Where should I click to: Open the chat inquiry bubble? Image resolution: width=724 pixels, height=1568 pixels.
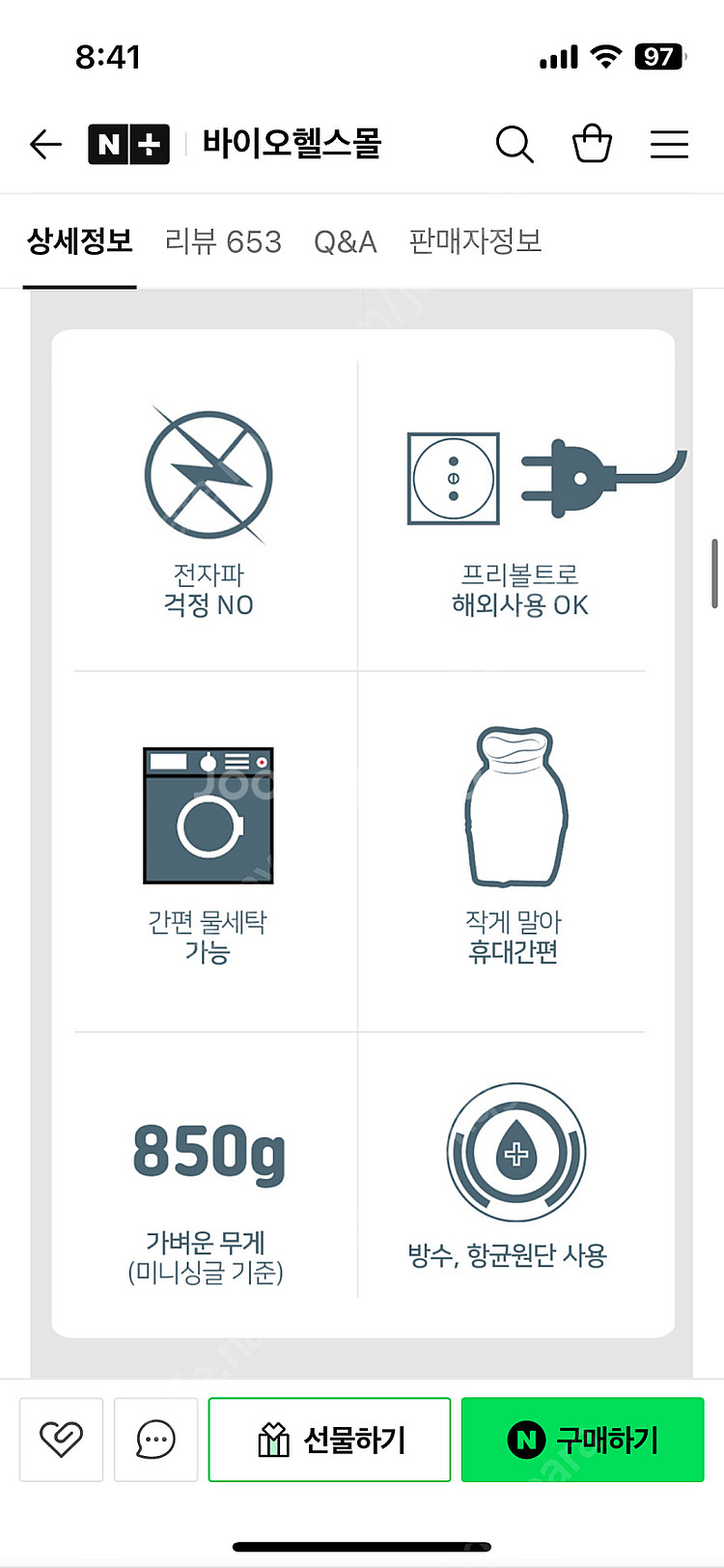coord(155,1440)
